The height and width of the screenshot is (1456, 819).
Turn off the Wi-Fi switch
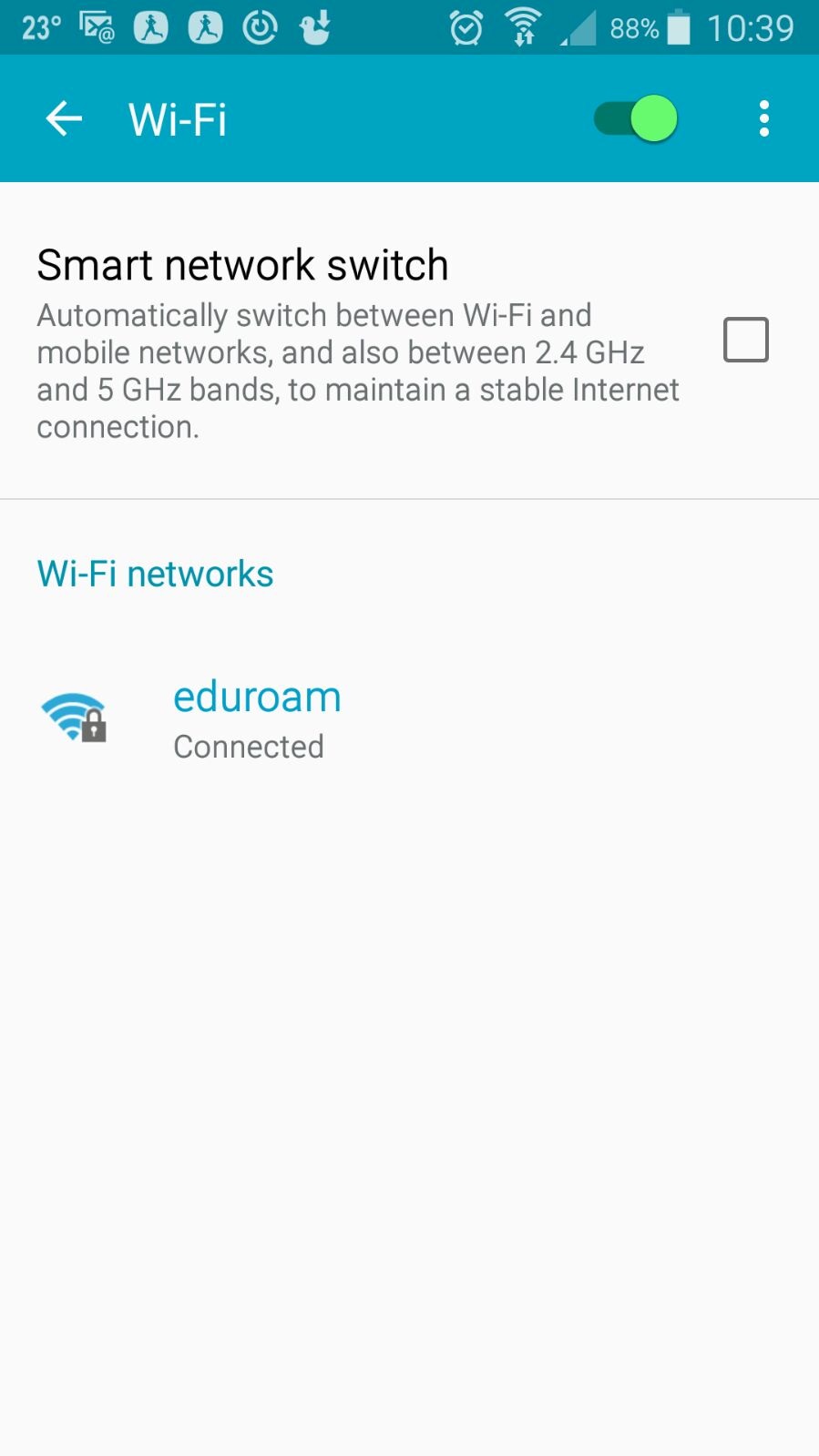tap(636, 118)
